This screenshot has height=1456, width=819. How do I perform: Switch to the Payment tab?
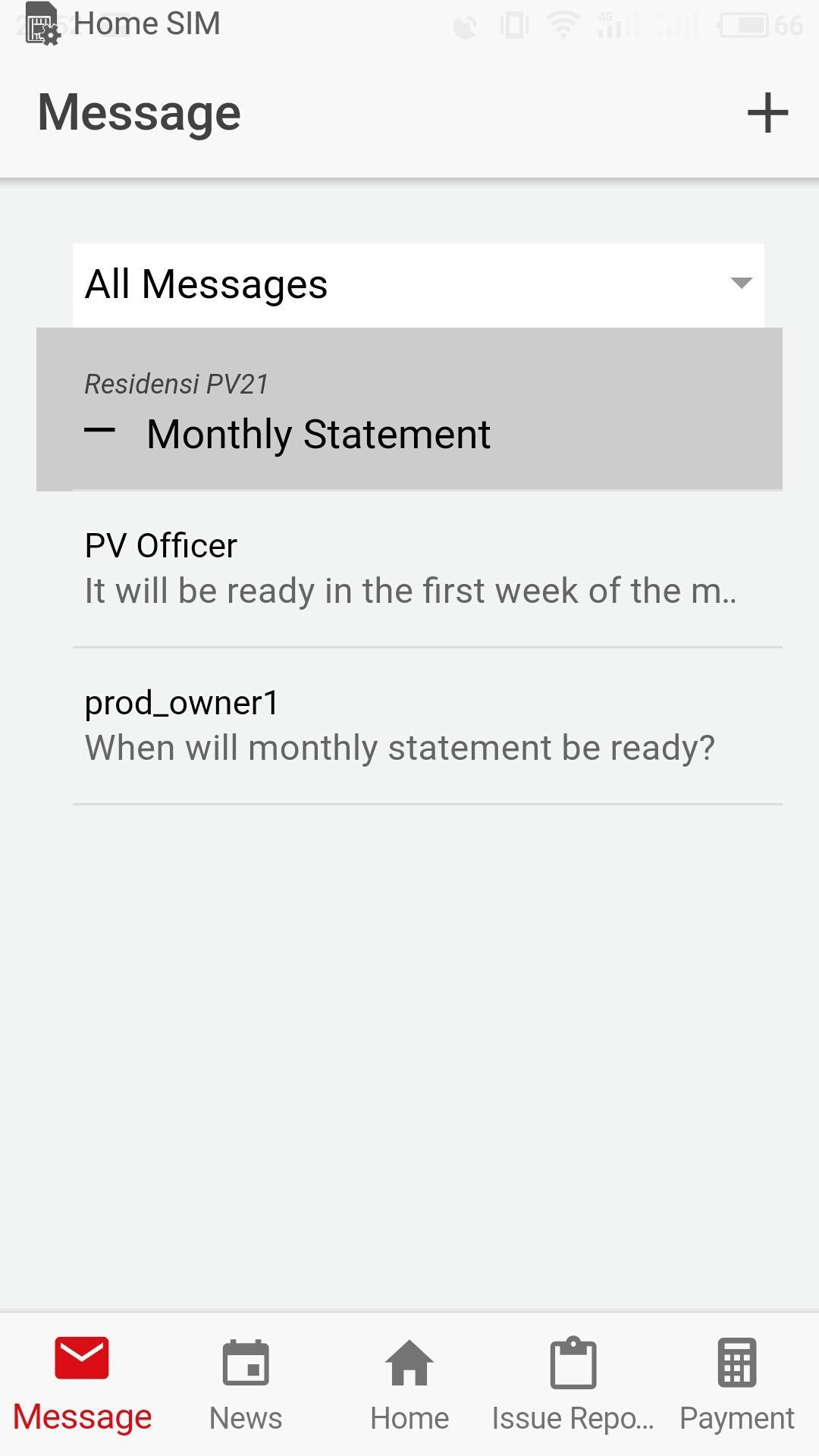(736, 1388)
